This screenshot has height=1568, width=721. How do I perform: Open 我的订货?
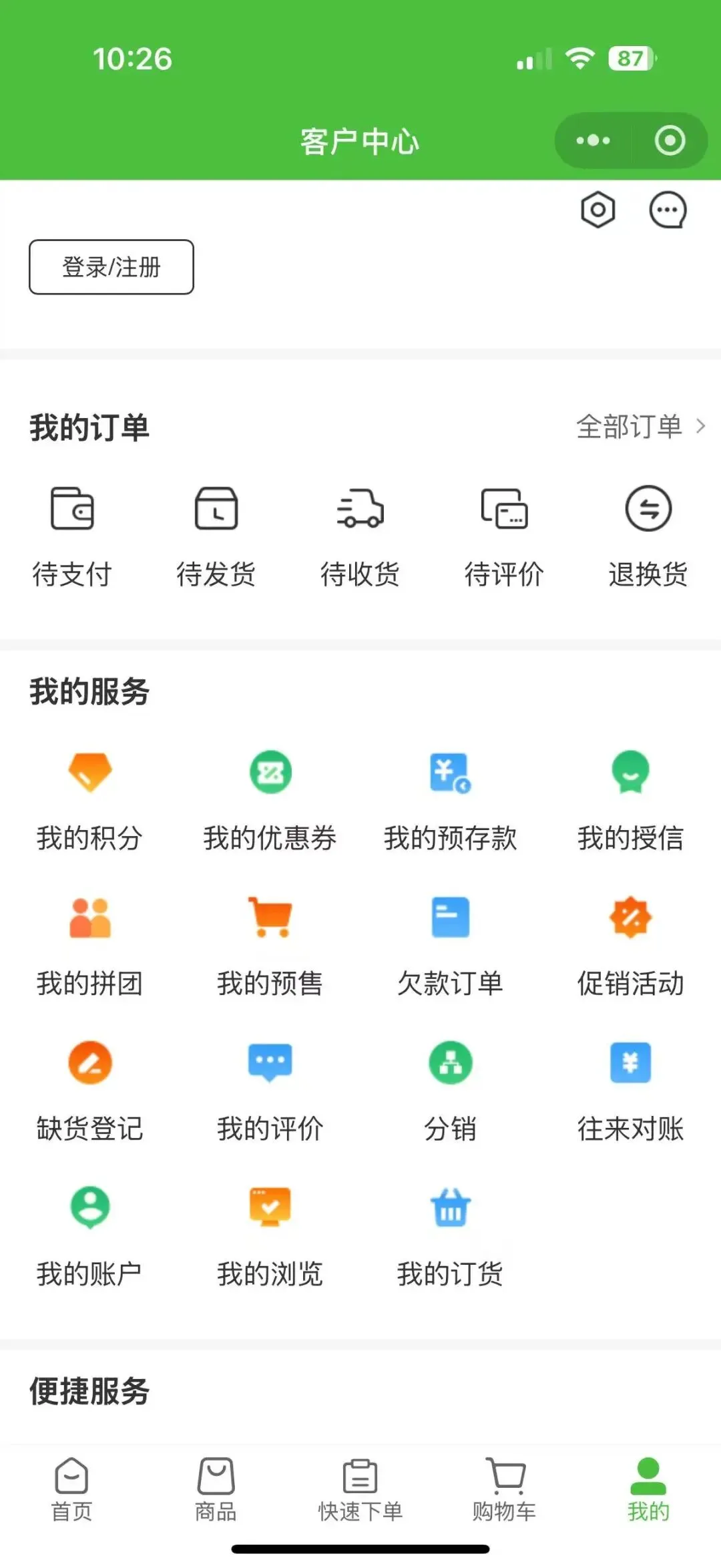click(x=451, y=1237)
